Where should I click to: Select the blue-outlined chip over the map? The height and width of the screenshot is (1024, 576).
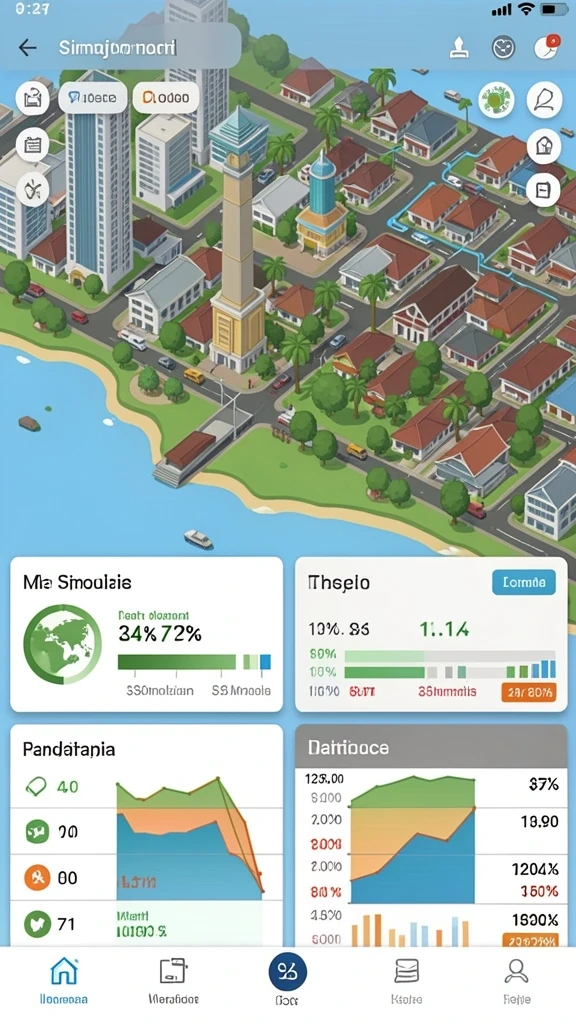coord(93,98)
